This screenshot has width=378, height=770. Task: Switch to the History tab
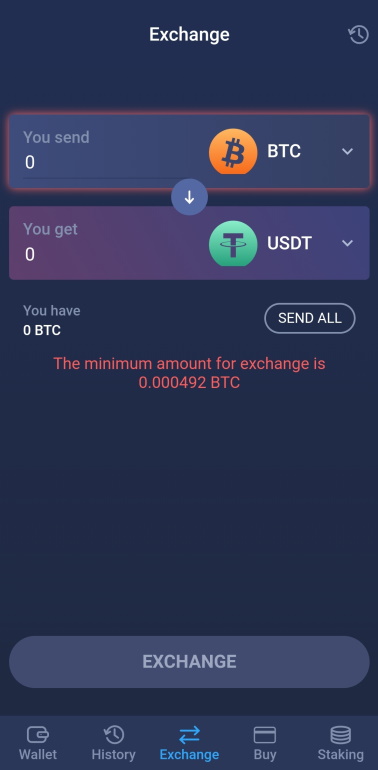[x=113, y=743]
